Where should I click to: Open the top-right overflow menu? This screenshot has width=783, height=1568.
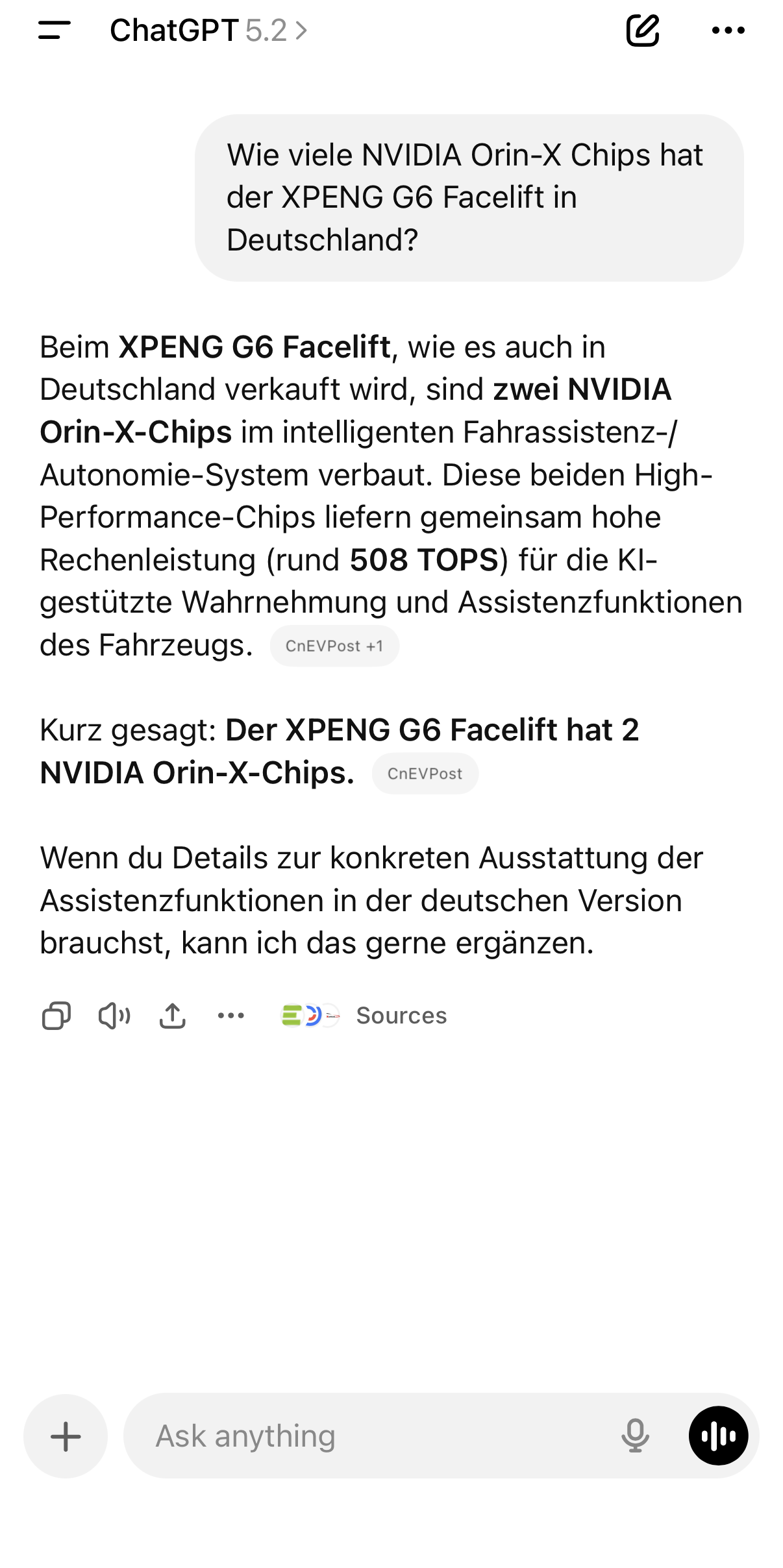(x=728, y=31)
